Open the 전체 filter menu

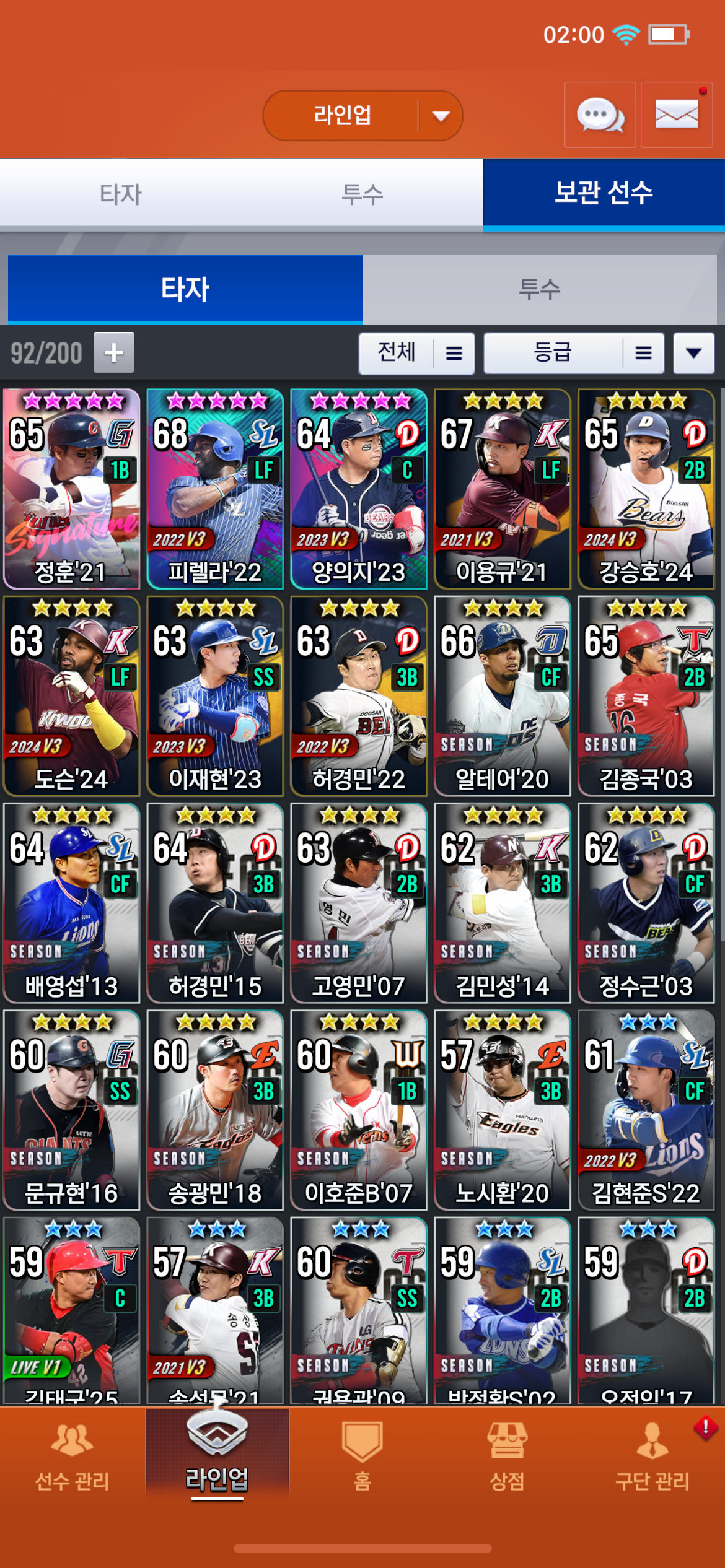416,353
